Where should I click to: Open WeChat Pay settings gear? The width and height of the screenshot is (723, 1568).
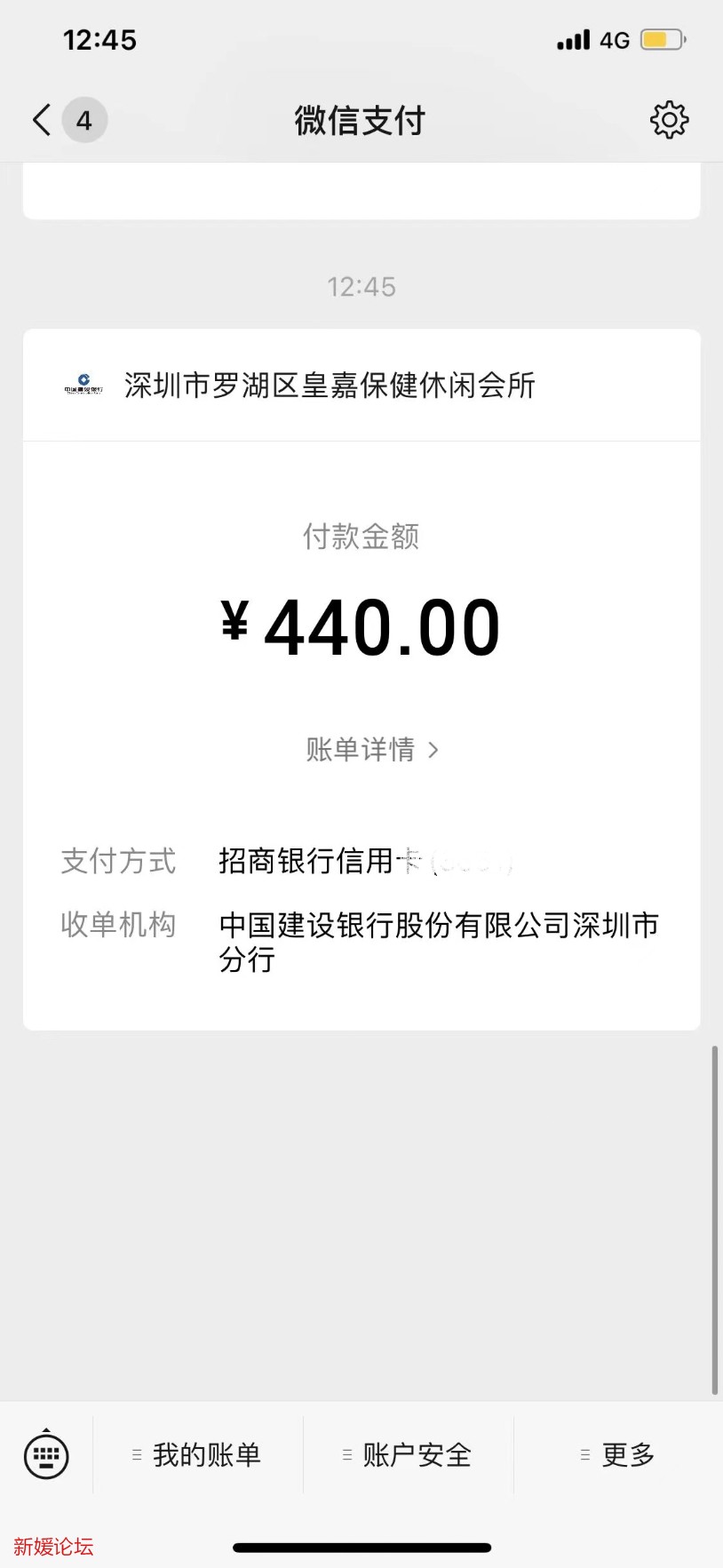click(x=669, y=120)
